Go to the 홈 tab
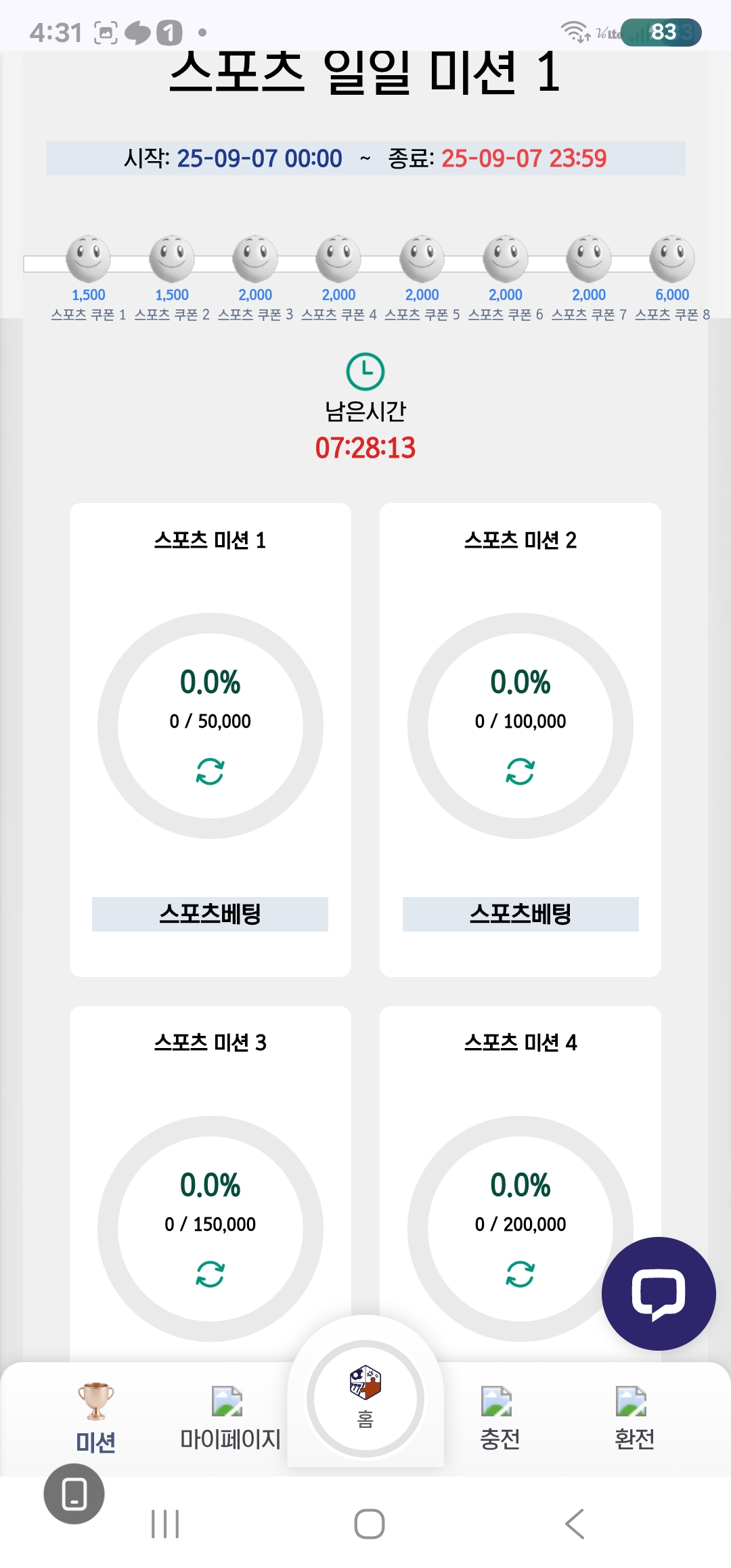 coord(365,1398)
